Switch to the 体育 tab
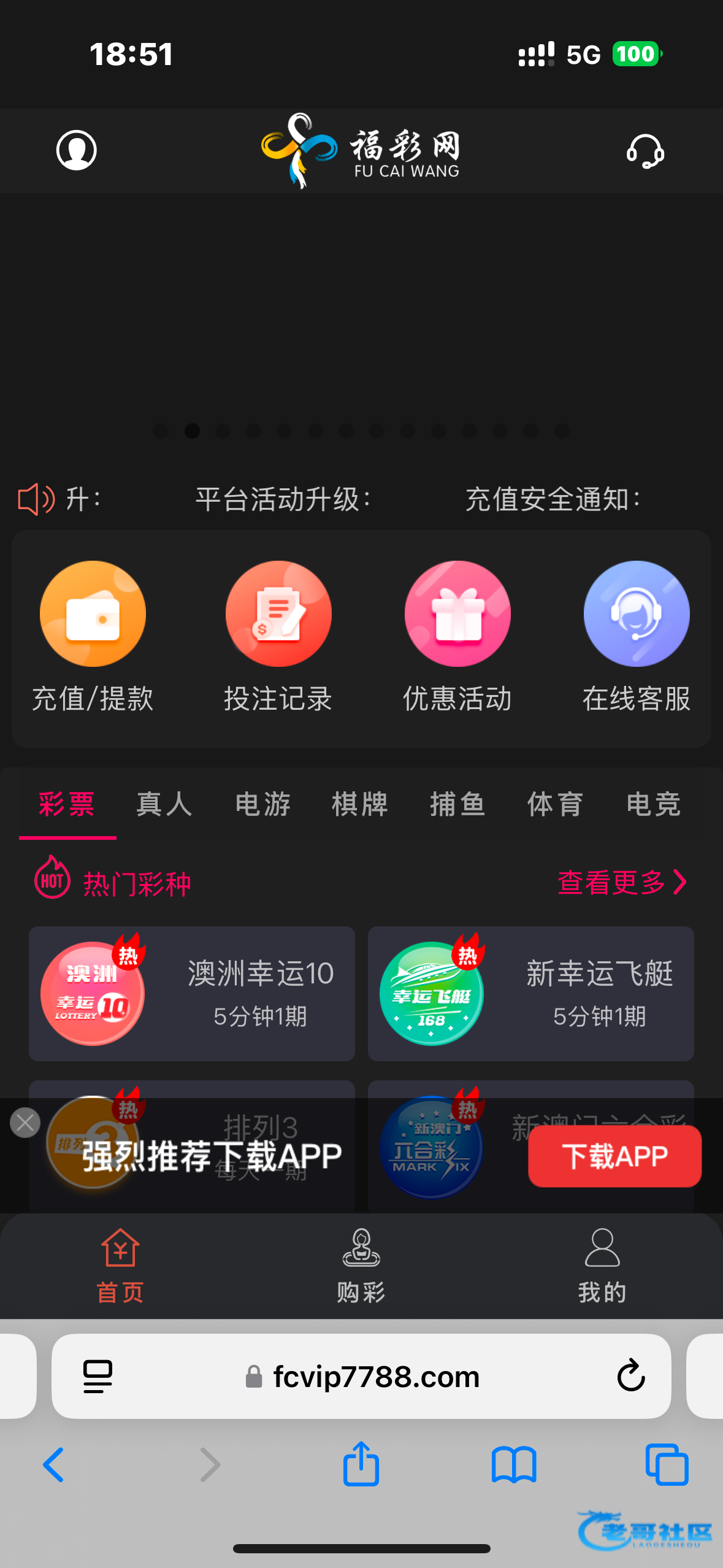The height and width of the screenshot is (1568, 723). [x=555, y=804]
